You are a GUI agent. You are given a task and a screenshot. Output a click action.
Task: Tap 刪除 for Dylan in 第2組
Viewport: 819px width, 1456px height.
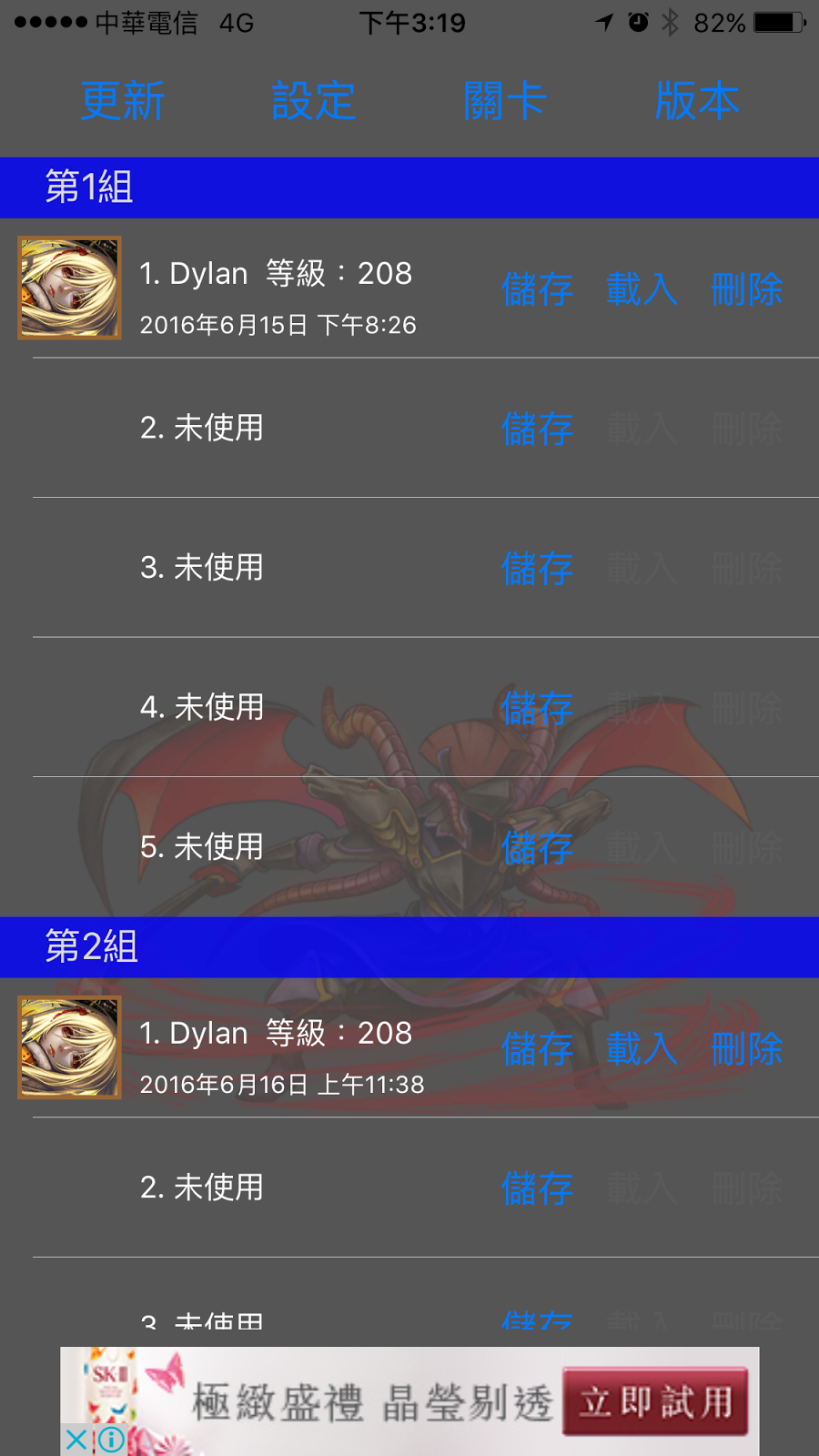pyautogui.click(x=746, y=1049)
